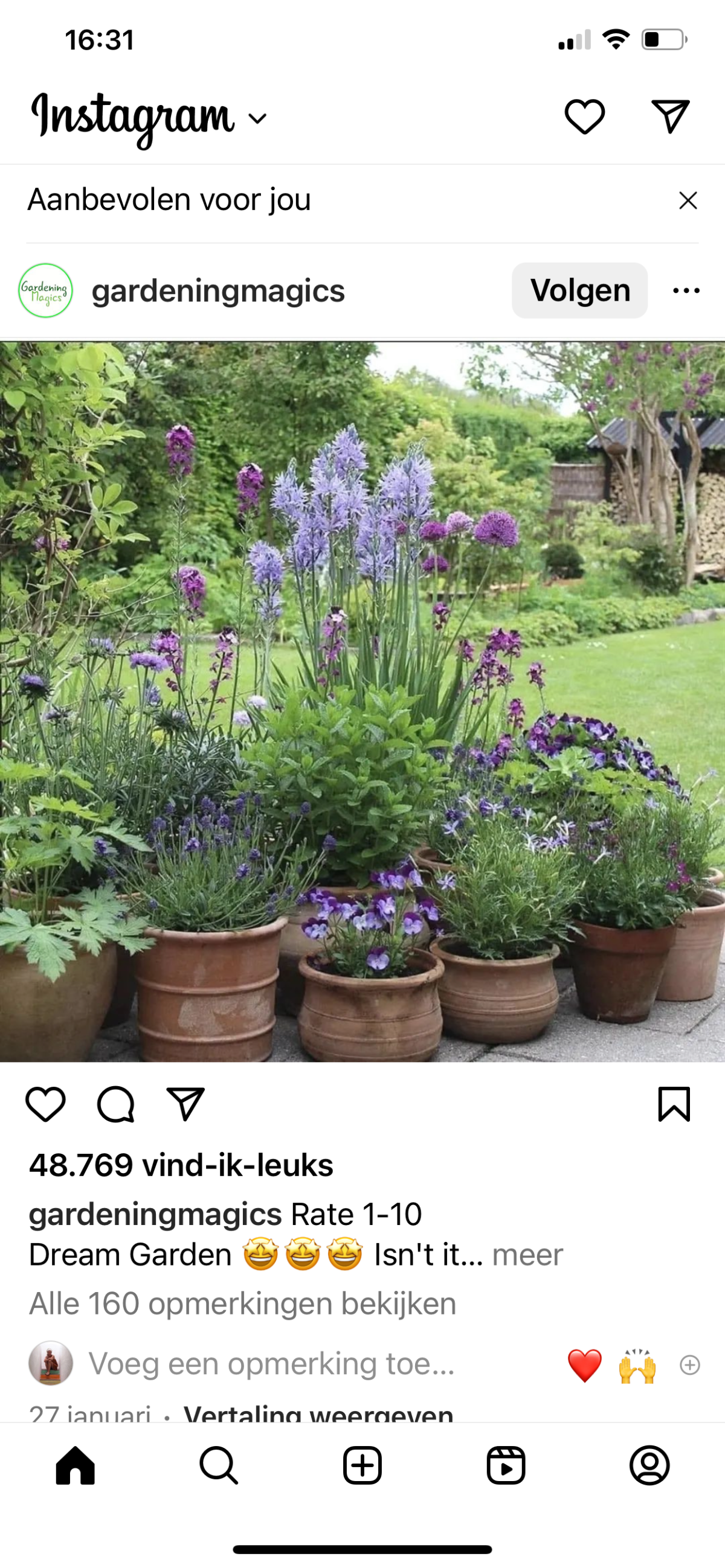Expand caption with meer
This screenshot has width=725, height=1568.
(x=527, y=1255)
